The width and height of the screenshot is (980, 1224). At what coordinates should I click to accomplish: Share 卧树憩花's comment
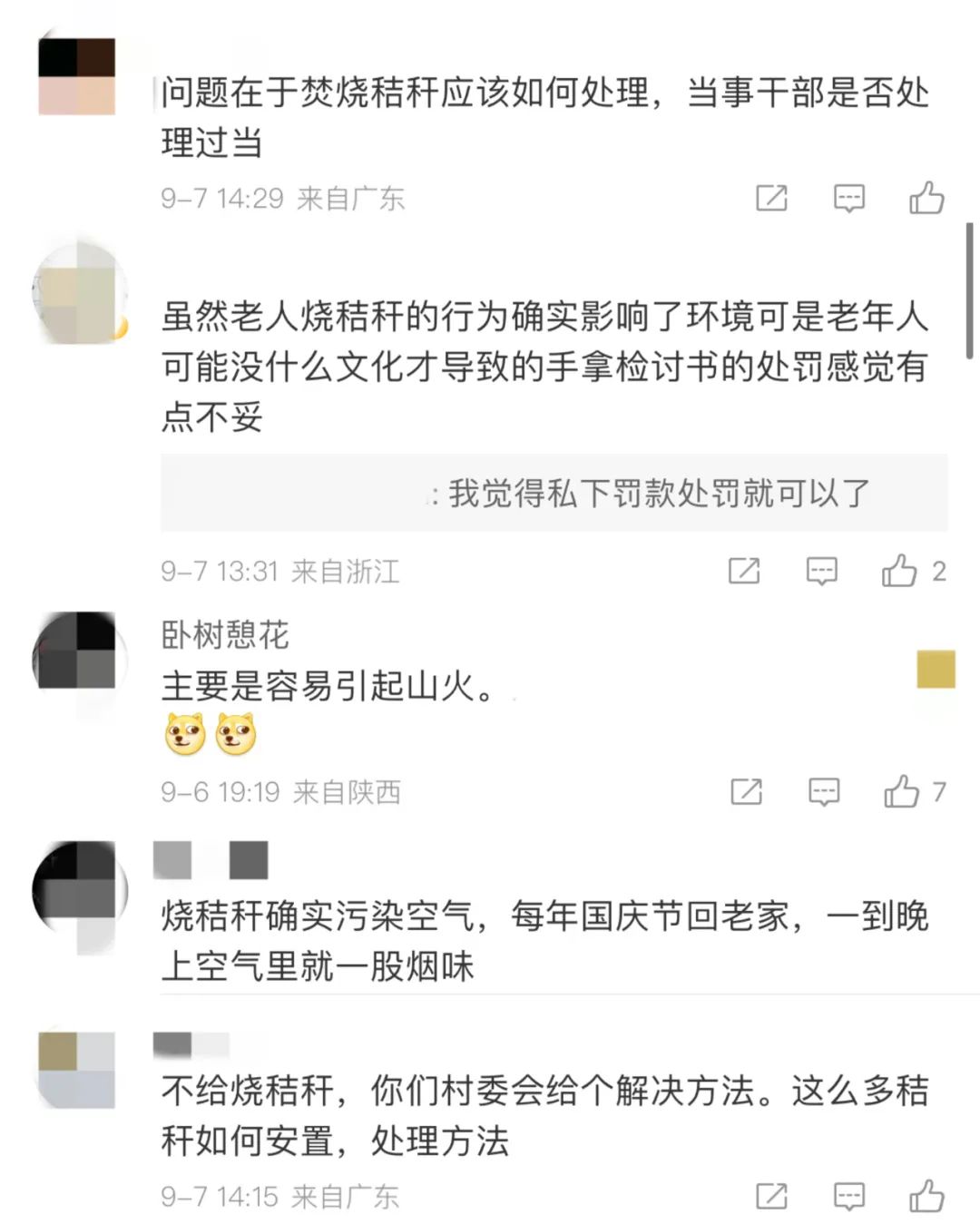[x=746, y=792]
